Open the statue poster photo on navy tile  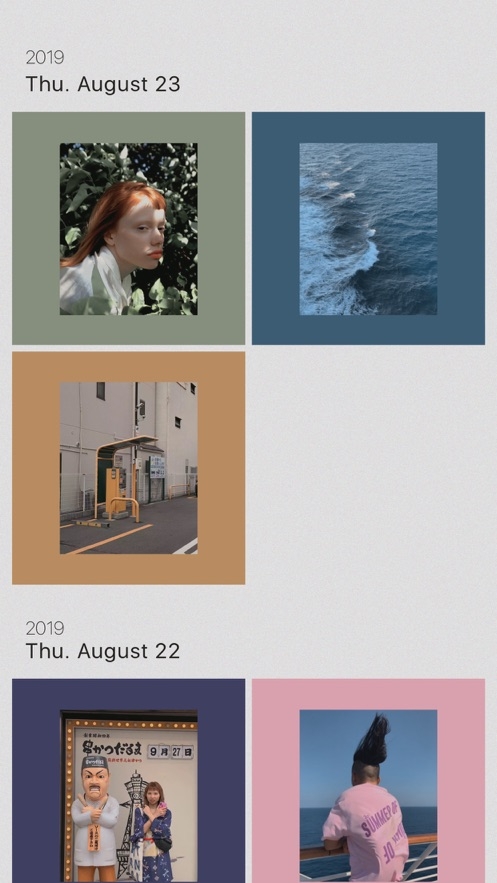coord(128,781)
